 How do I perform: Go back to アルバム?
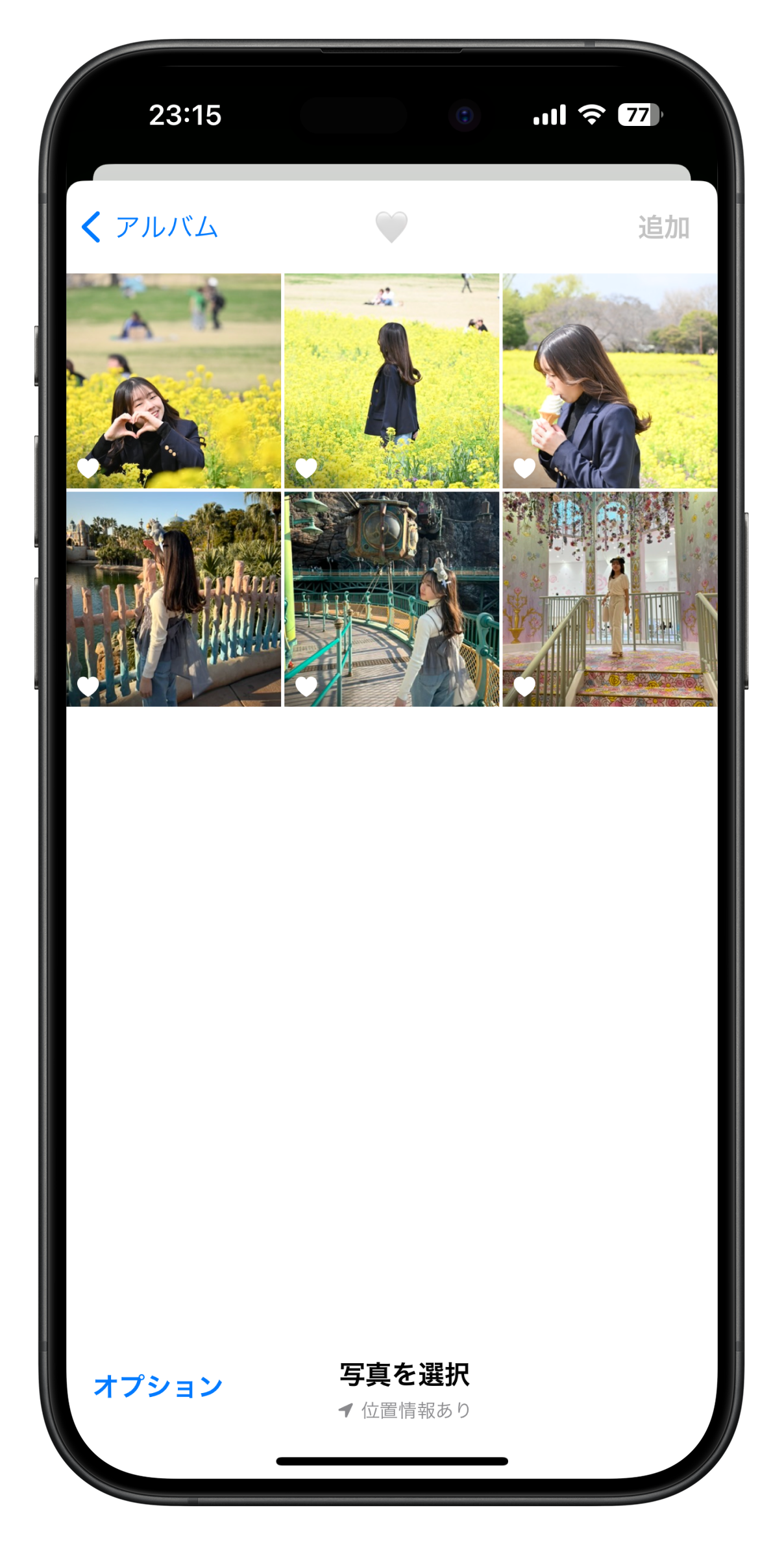[x=150, y=227]
